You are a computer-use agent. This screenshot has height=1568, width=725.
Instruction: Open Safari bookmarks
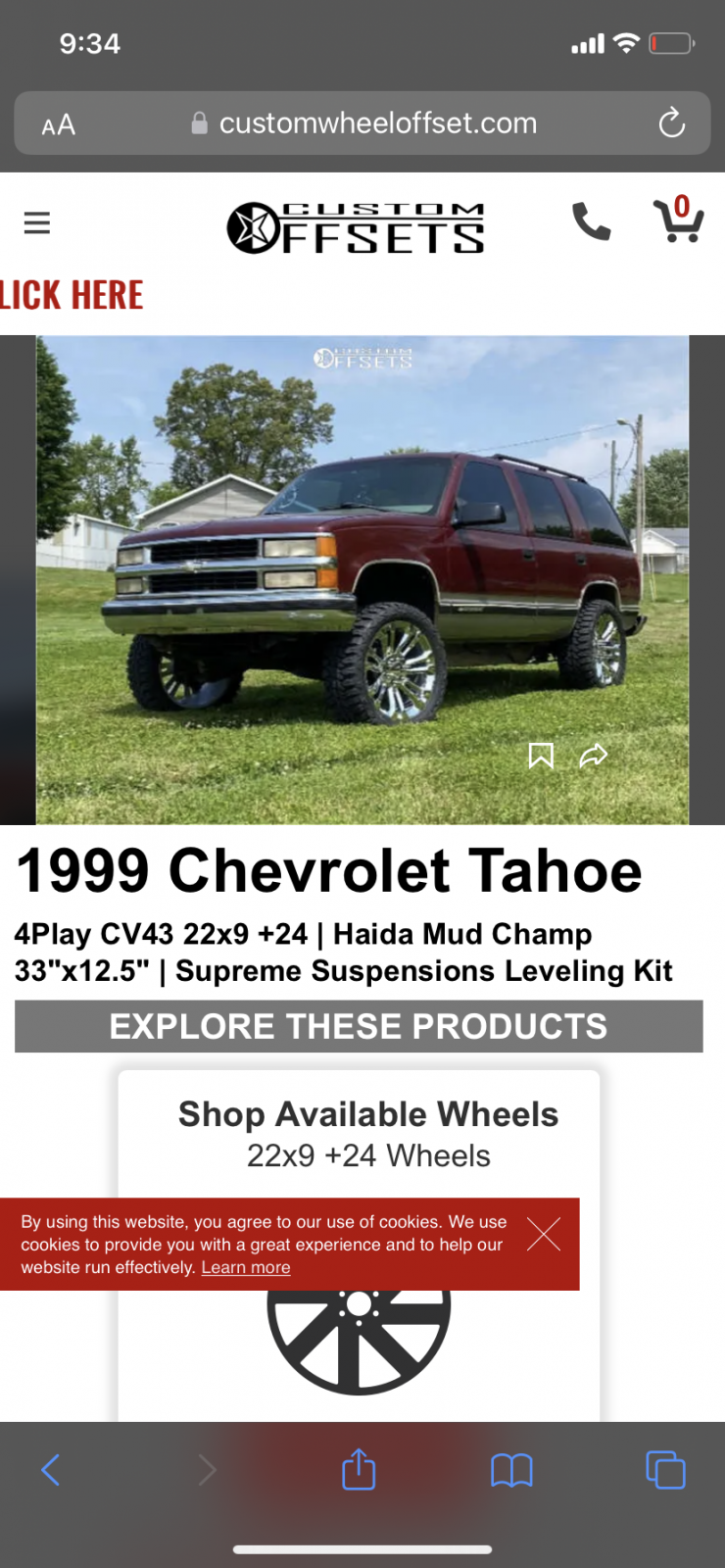[x=511, y=1470]
